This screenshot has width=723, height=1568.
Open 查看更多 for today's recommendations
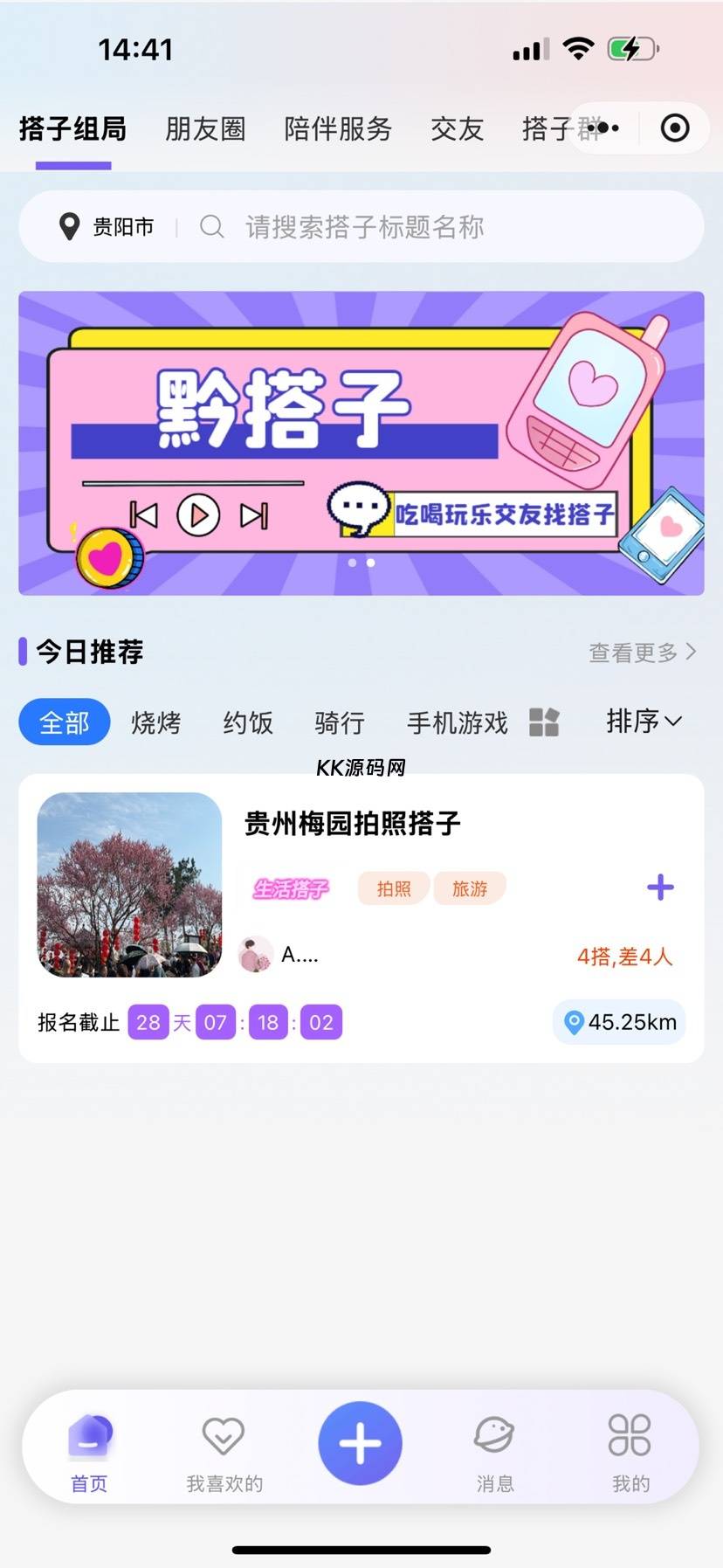(x=642, y=653)
